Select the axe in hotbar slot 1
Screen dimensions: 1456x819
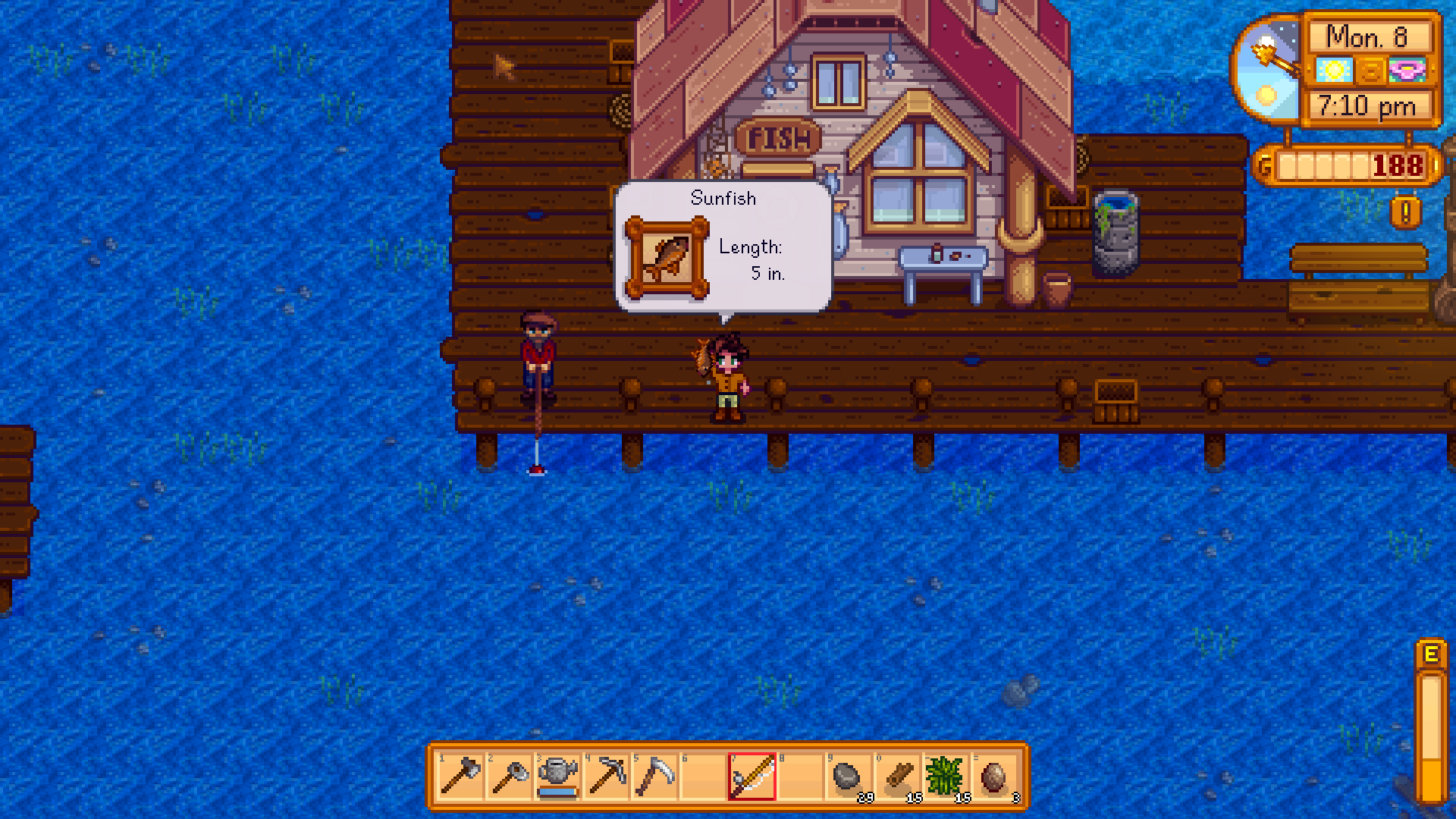pos(460,777)
